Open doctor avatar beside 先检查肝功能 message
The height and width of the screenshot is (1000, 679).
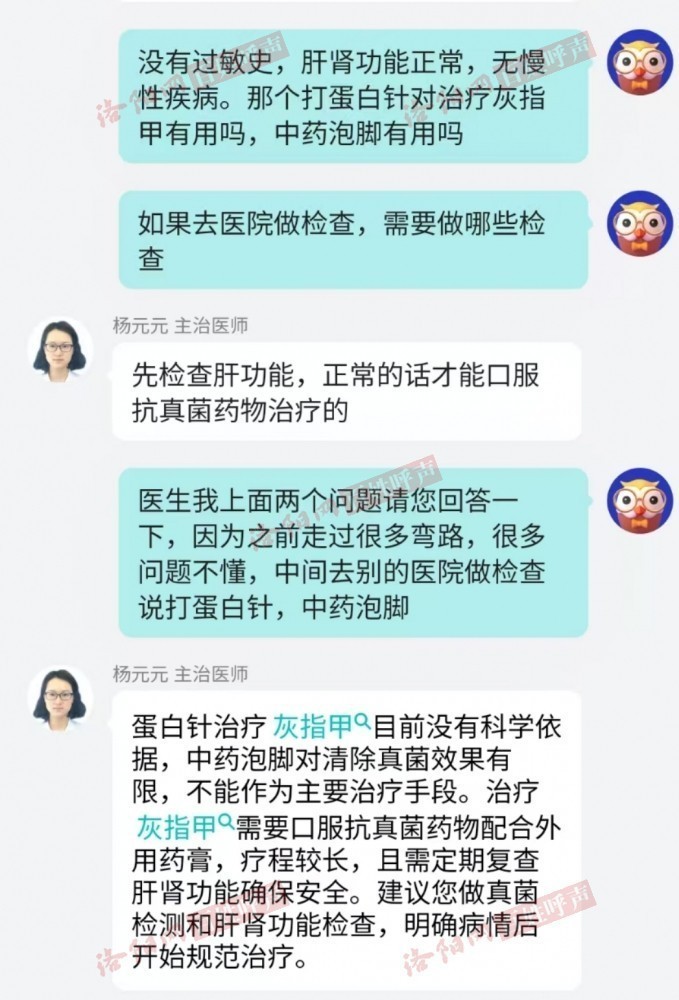tap(61, 351)
